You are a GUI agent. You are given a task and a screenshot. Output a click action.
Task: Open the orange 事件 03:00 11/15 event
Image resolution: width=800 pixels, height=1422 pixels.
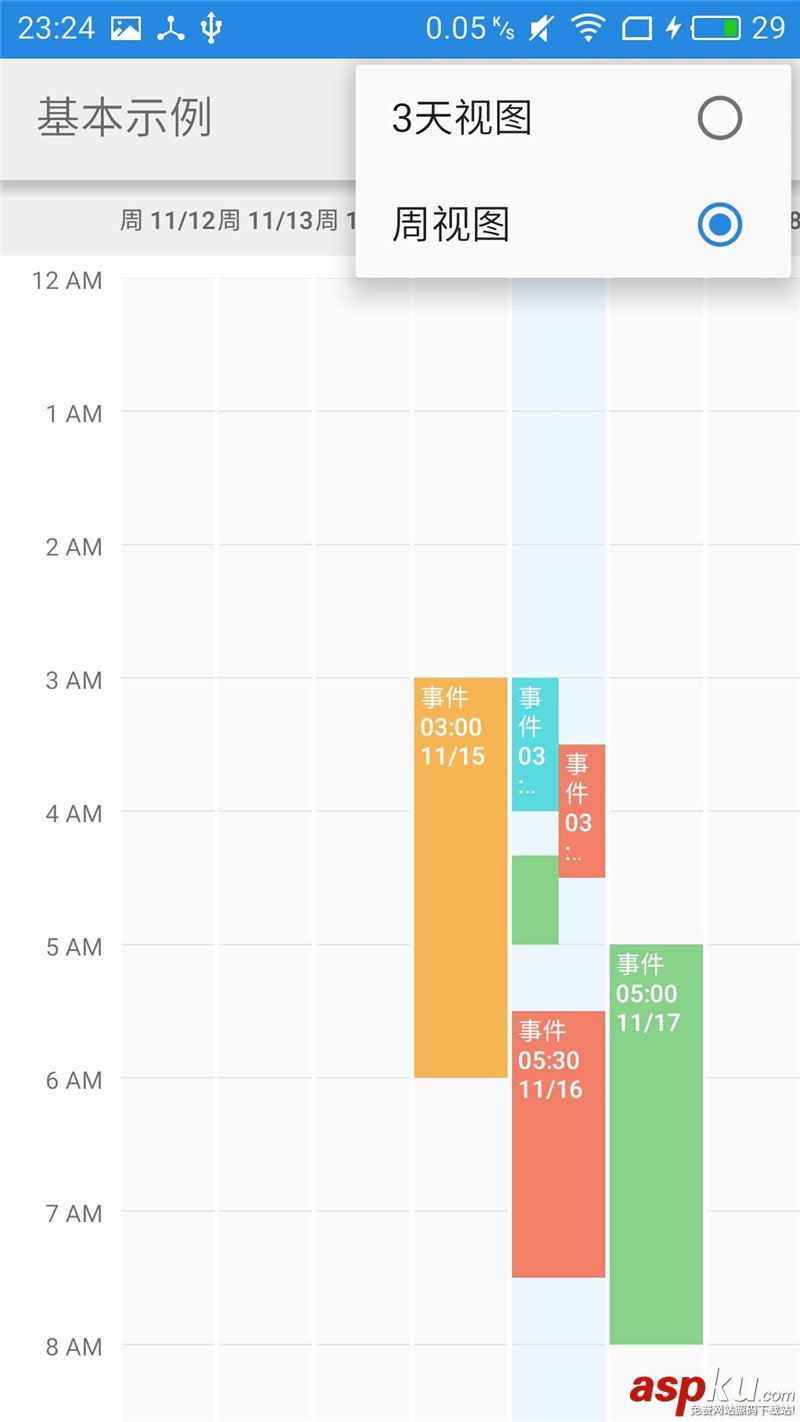[x=461, y=877]
